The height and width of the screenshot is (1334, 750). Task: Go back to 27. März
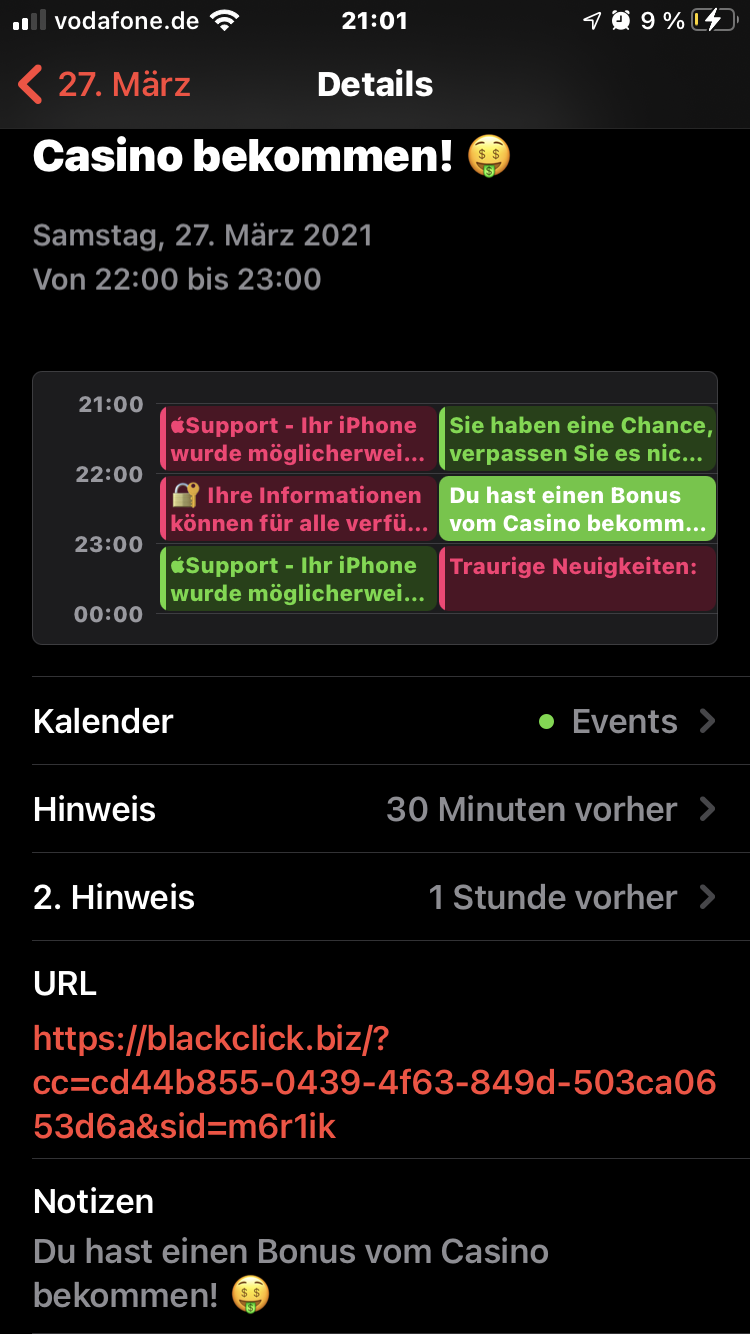(x=104, y=85)
